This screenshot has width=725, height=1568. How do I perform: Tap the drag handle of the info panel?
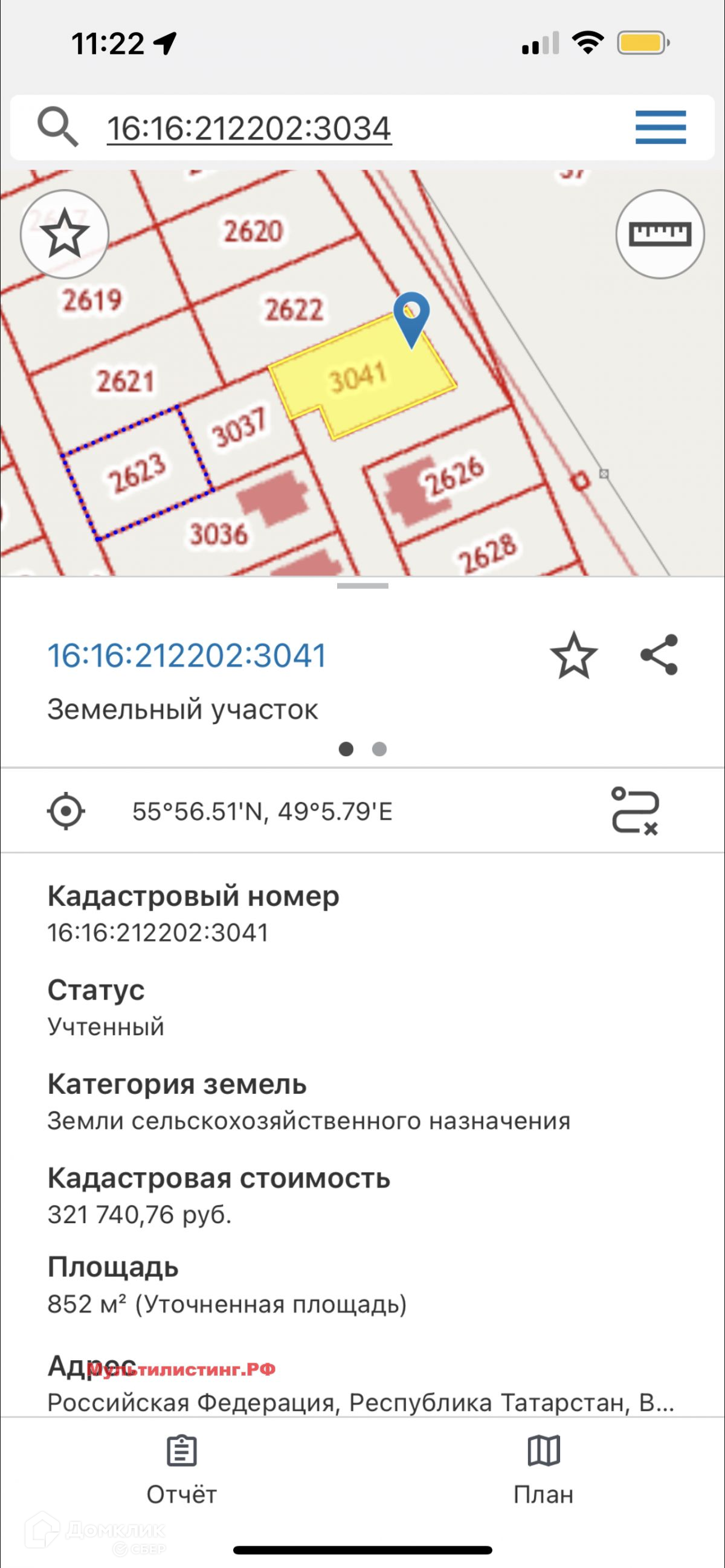362,586
